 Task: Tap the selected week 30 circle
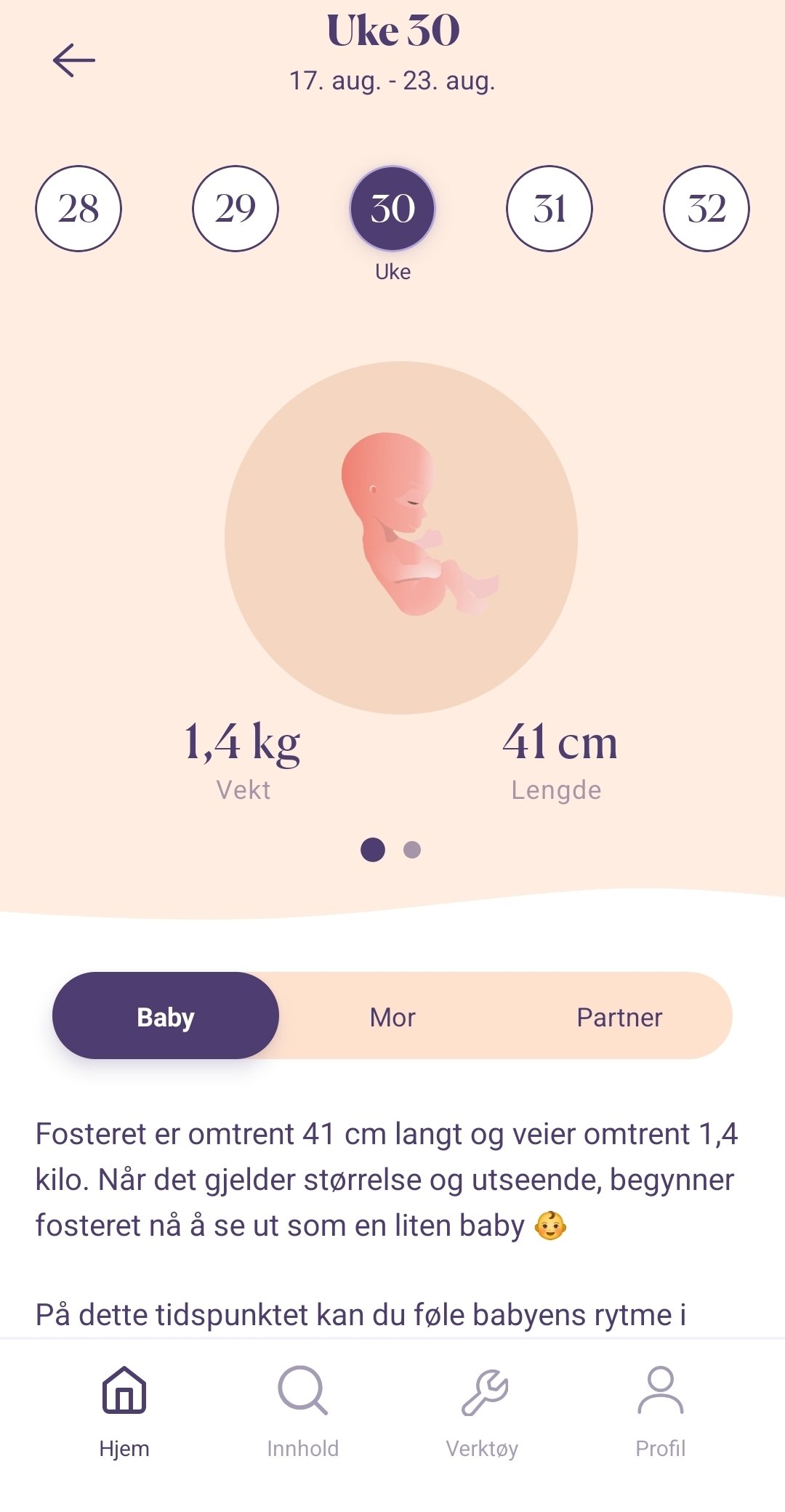(392, 209)
